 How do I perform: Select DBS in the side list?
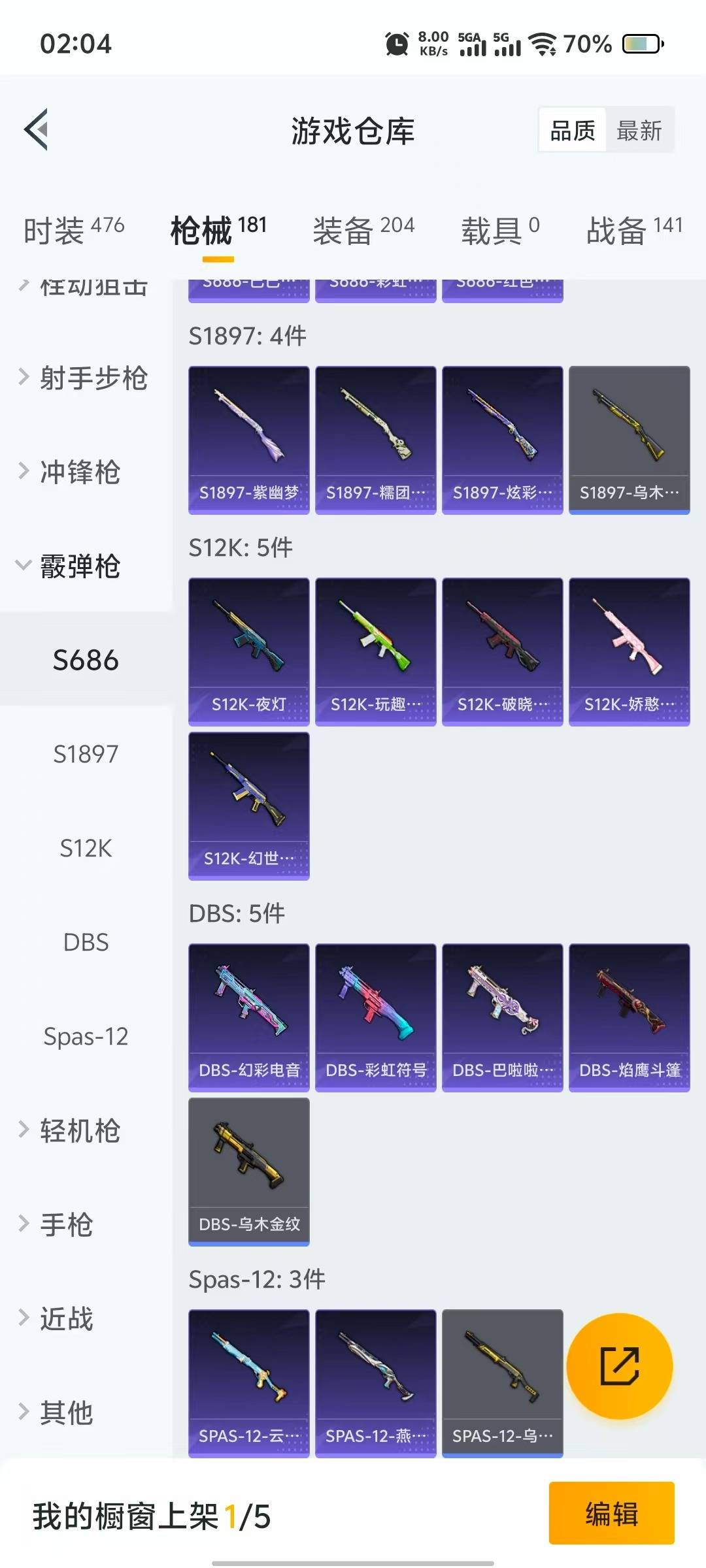coord(86,942)
